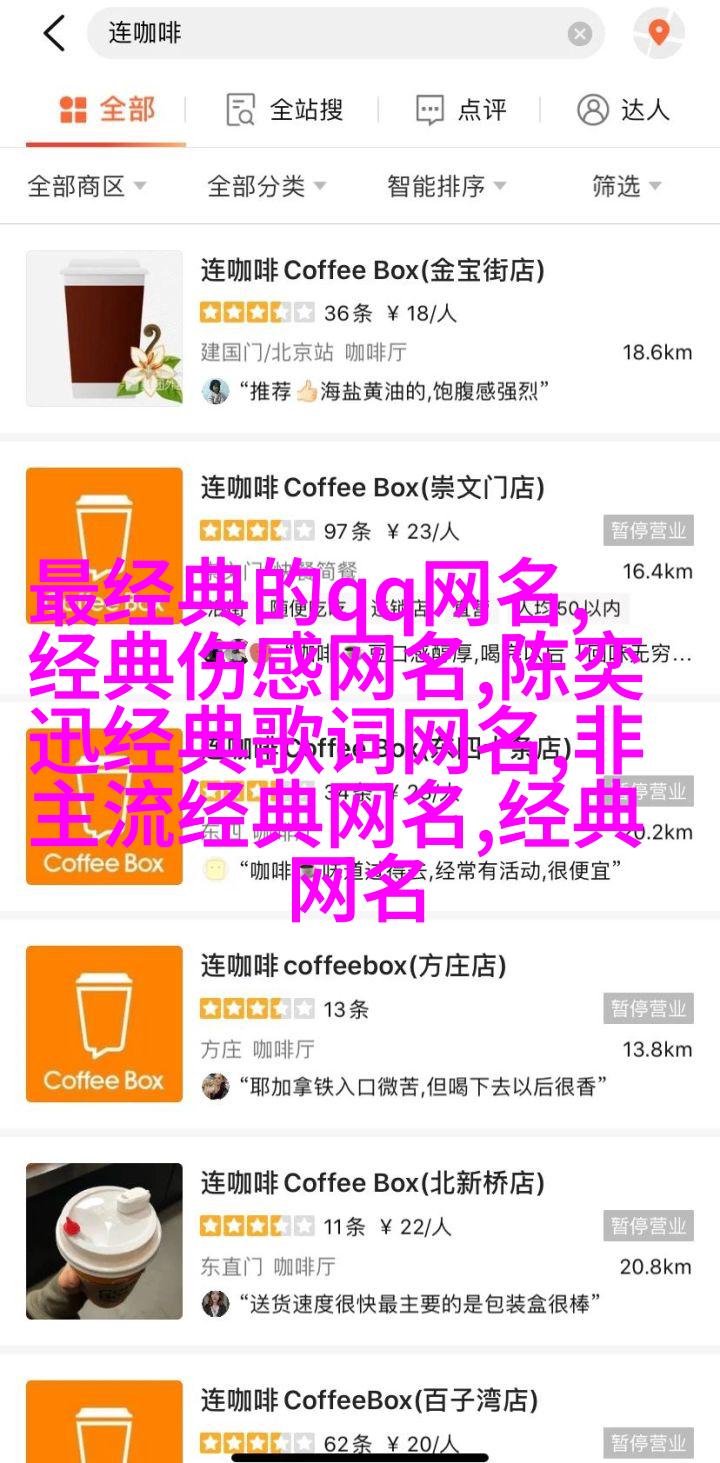The height and width of the screenshot is (1463, 720).
Task: Open the 筛选 filter options
Action: pos(627,186)
